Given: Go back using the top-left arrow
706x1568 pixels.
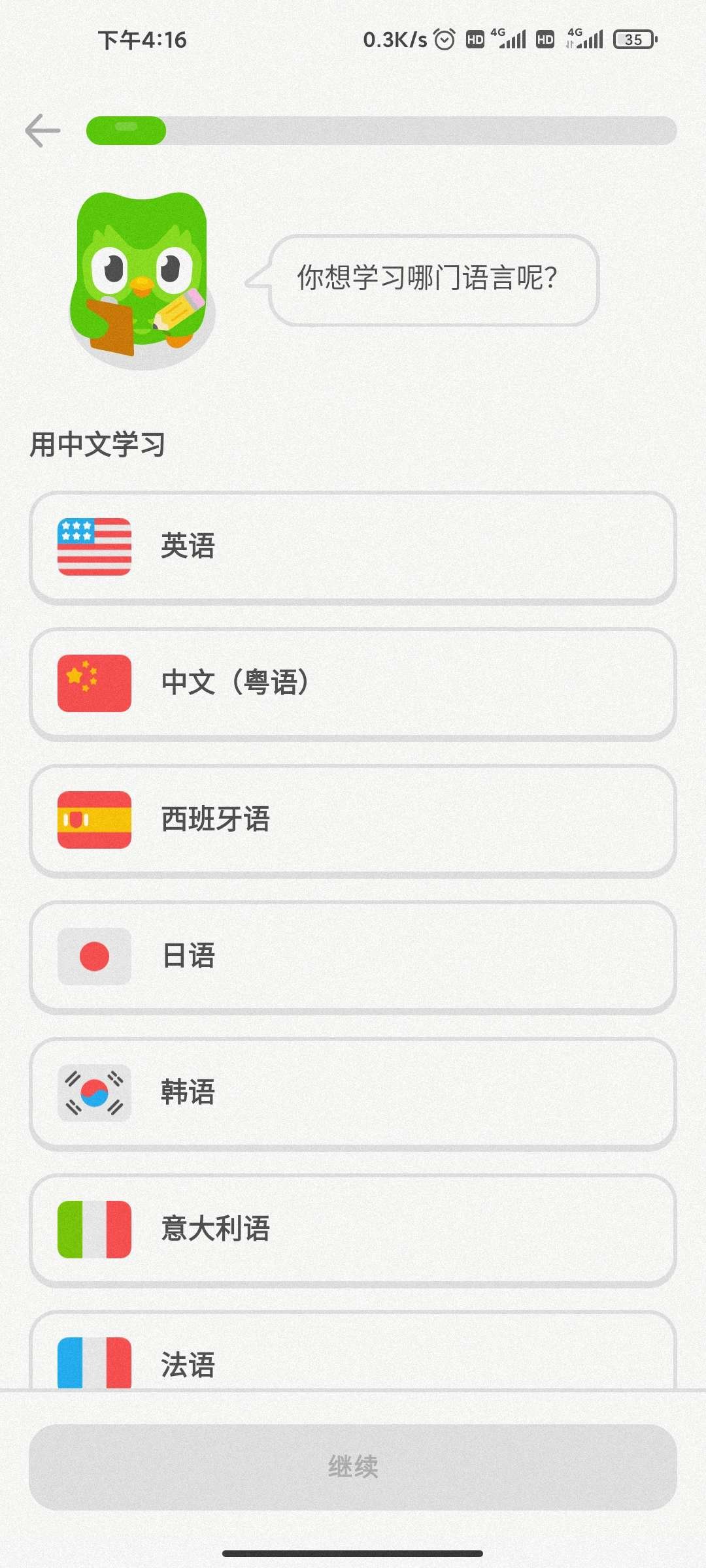Looking at the screenshot, I should point(43,131).
